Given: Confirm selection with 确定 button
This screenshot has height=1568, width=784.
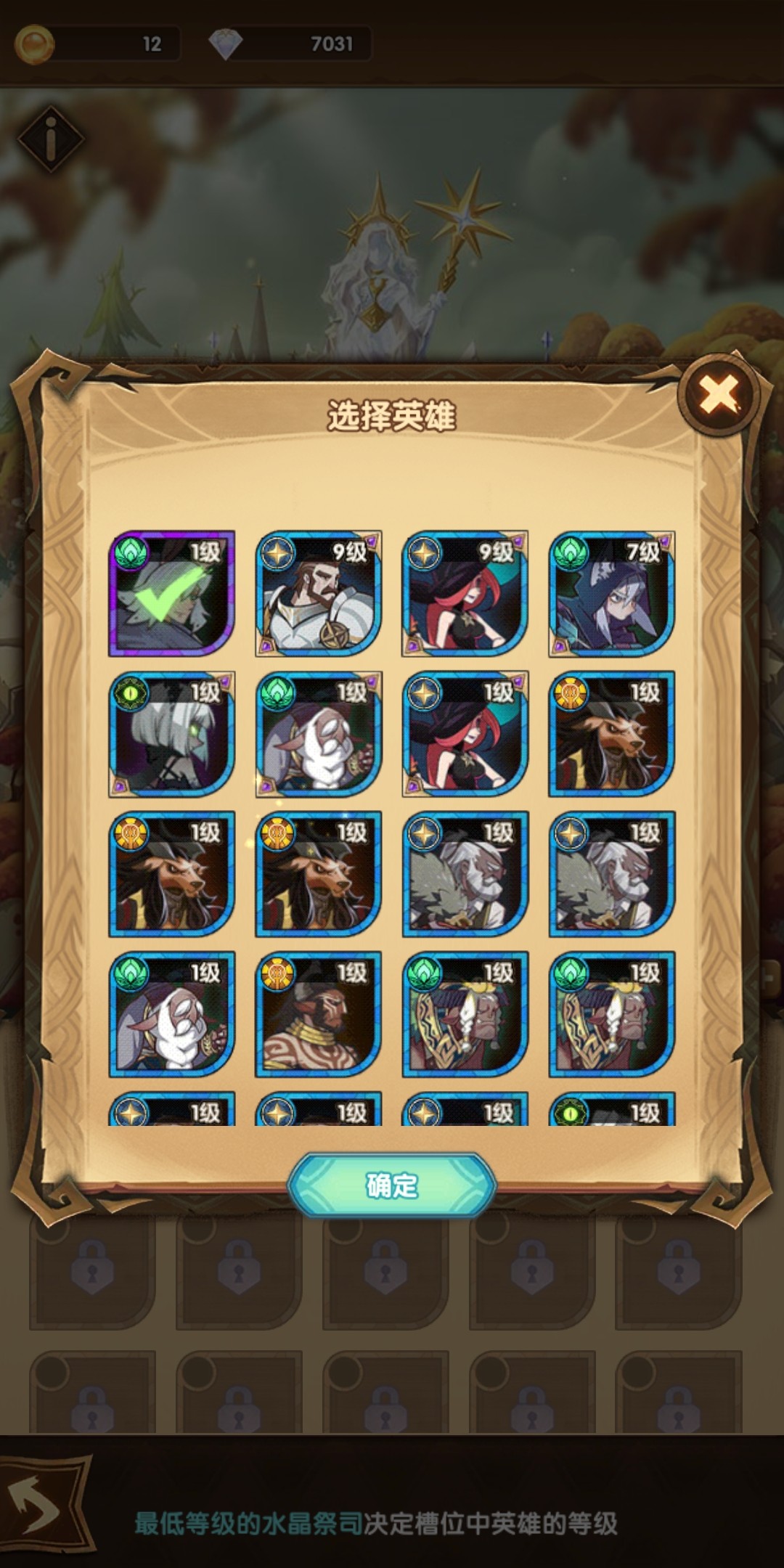Looking at the screenshot, I should pos(392,1185).
